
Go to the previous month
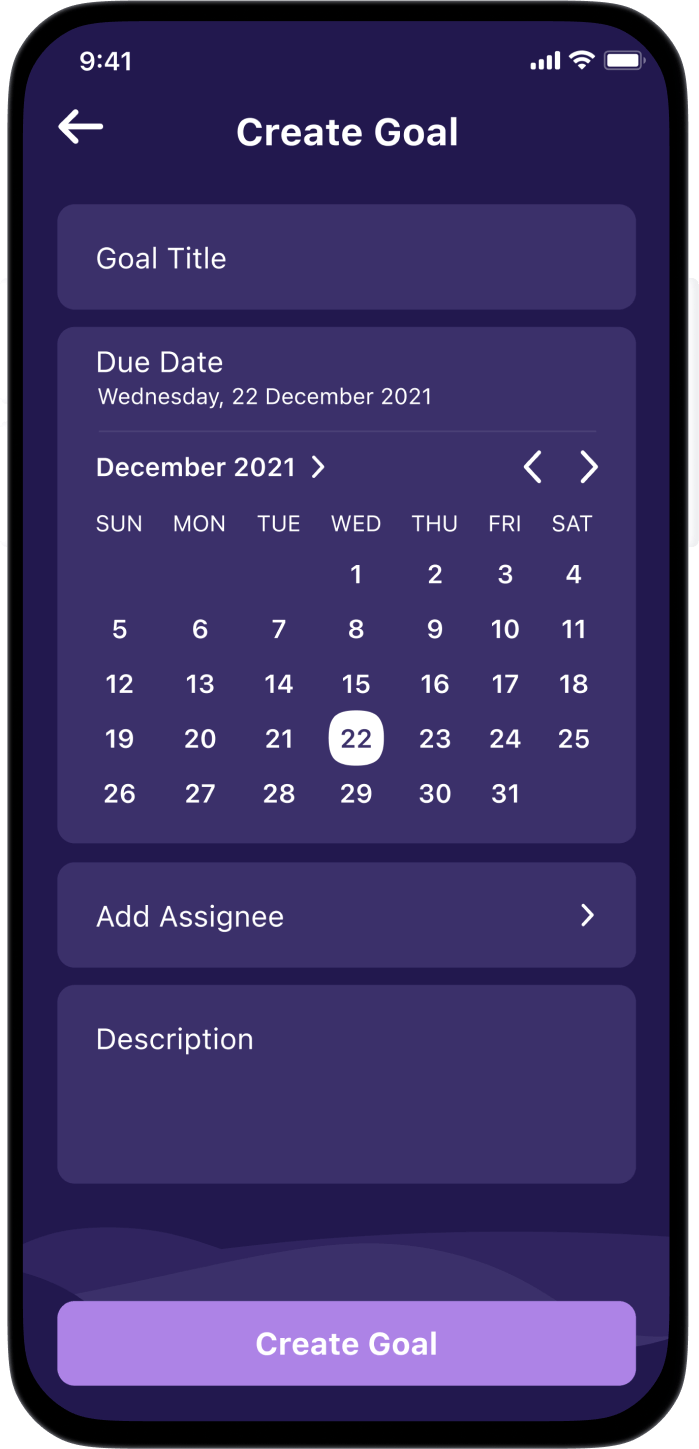(533, 467)
